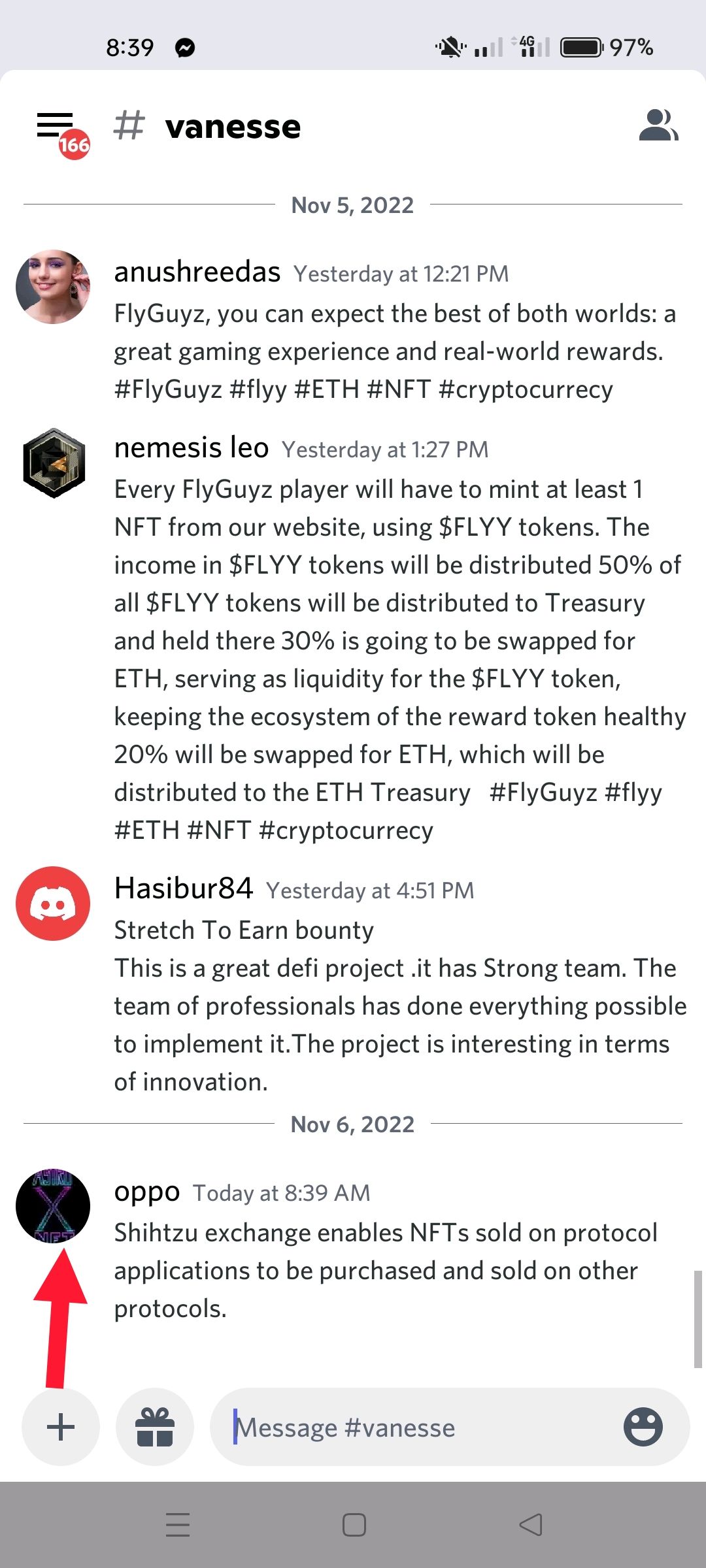This screenshot has width=706, height=1568.
Task: Open Hasibur84's profile avatar
Action: click(53, 904)
